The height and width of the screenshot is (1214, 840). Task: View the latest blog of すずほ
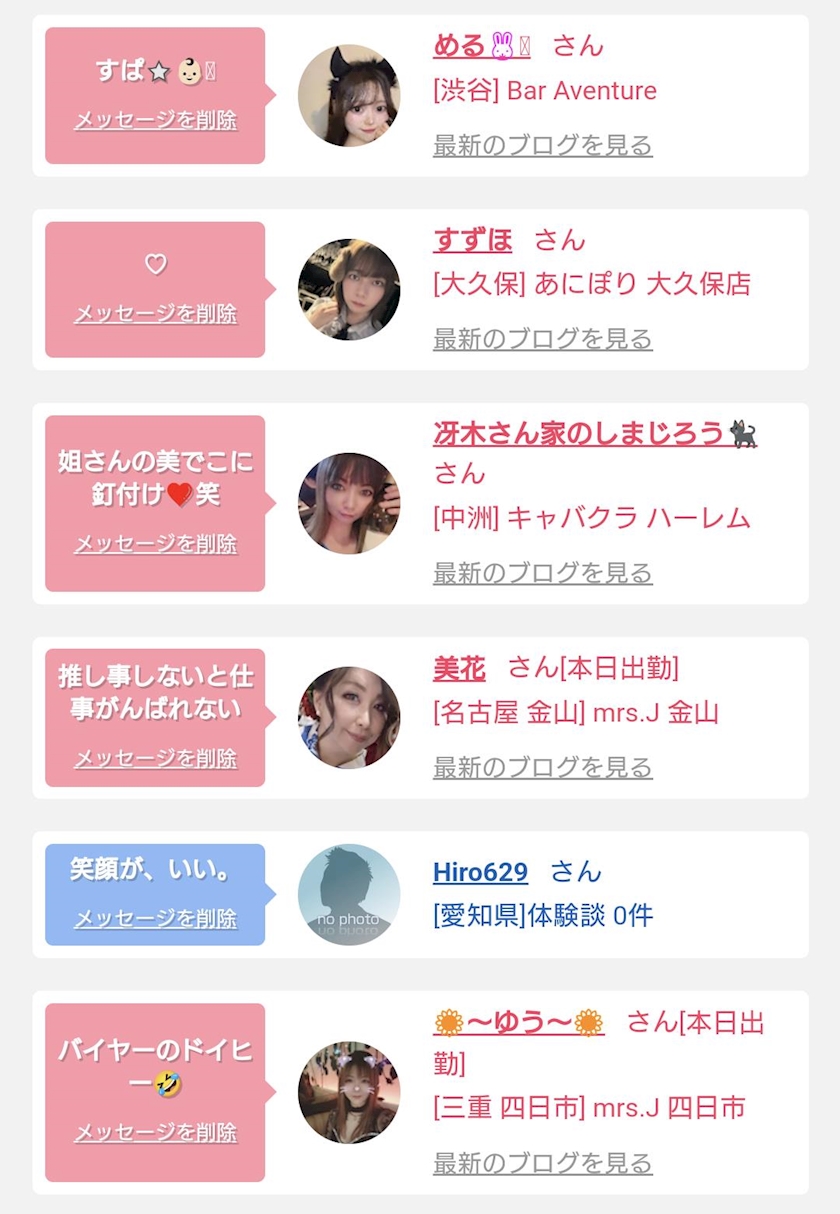tap(542, 339)
